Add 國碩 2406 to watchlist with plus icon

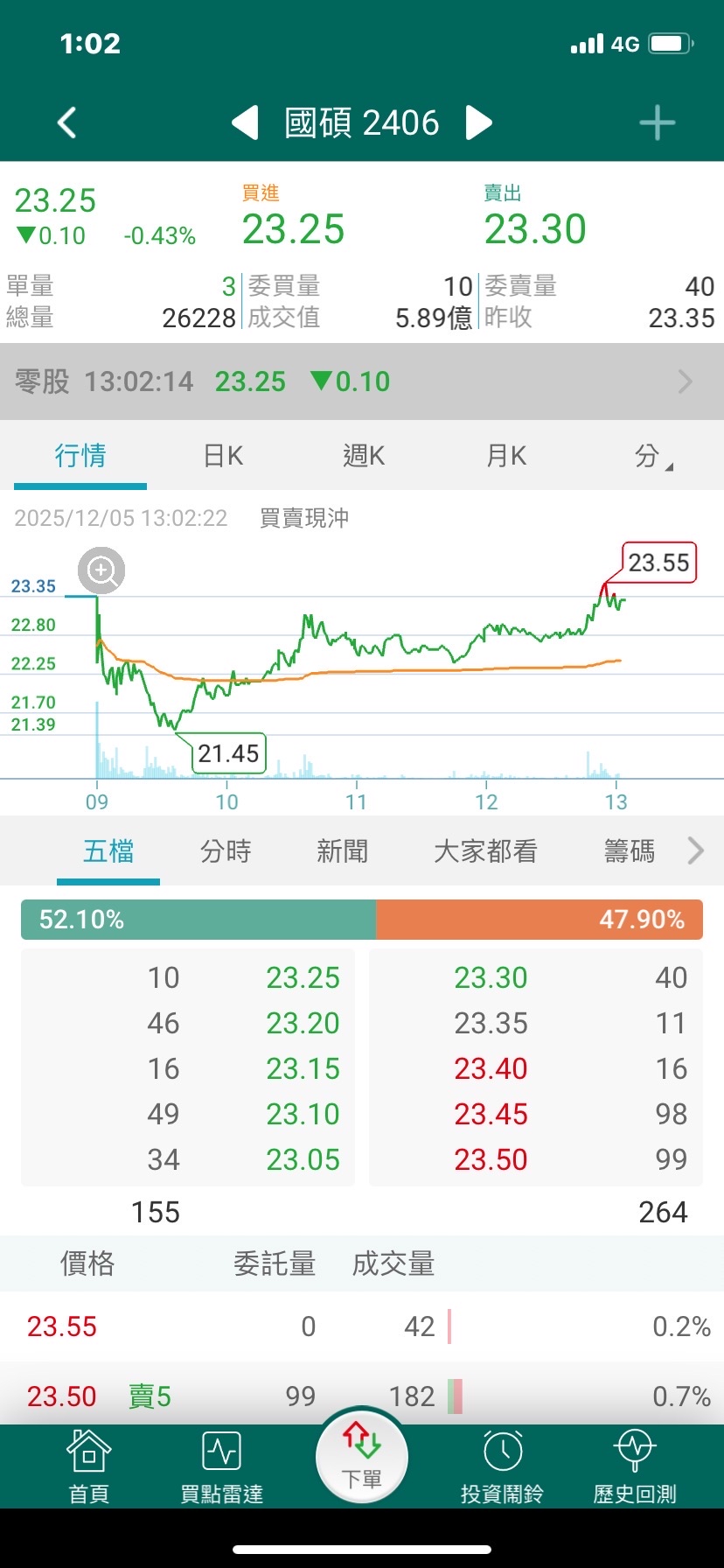pyautogui.click(x=657, y=123)
